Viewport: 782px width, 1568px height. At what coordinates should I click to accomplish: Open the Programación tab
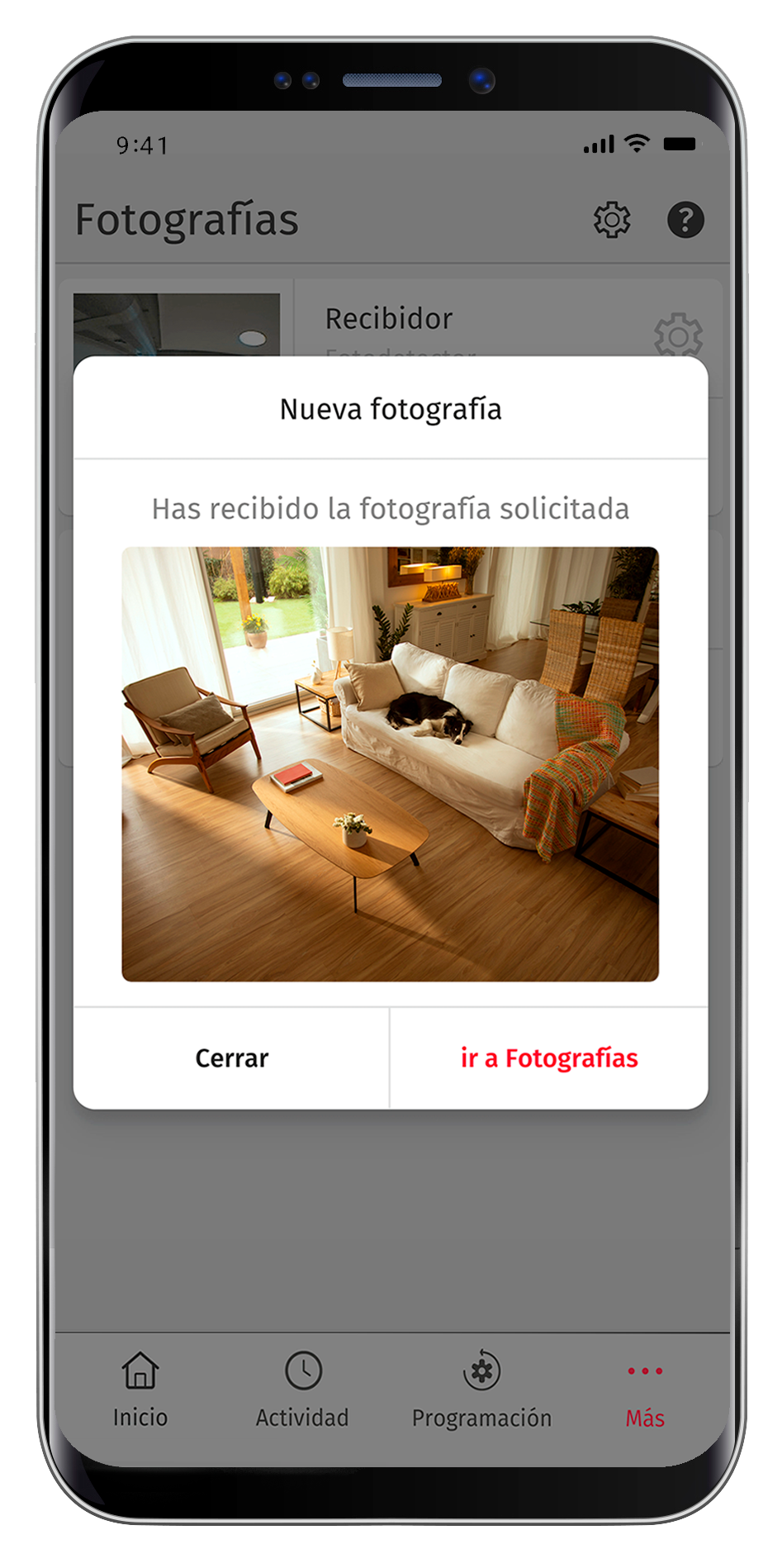click(x=481, y=1390)
